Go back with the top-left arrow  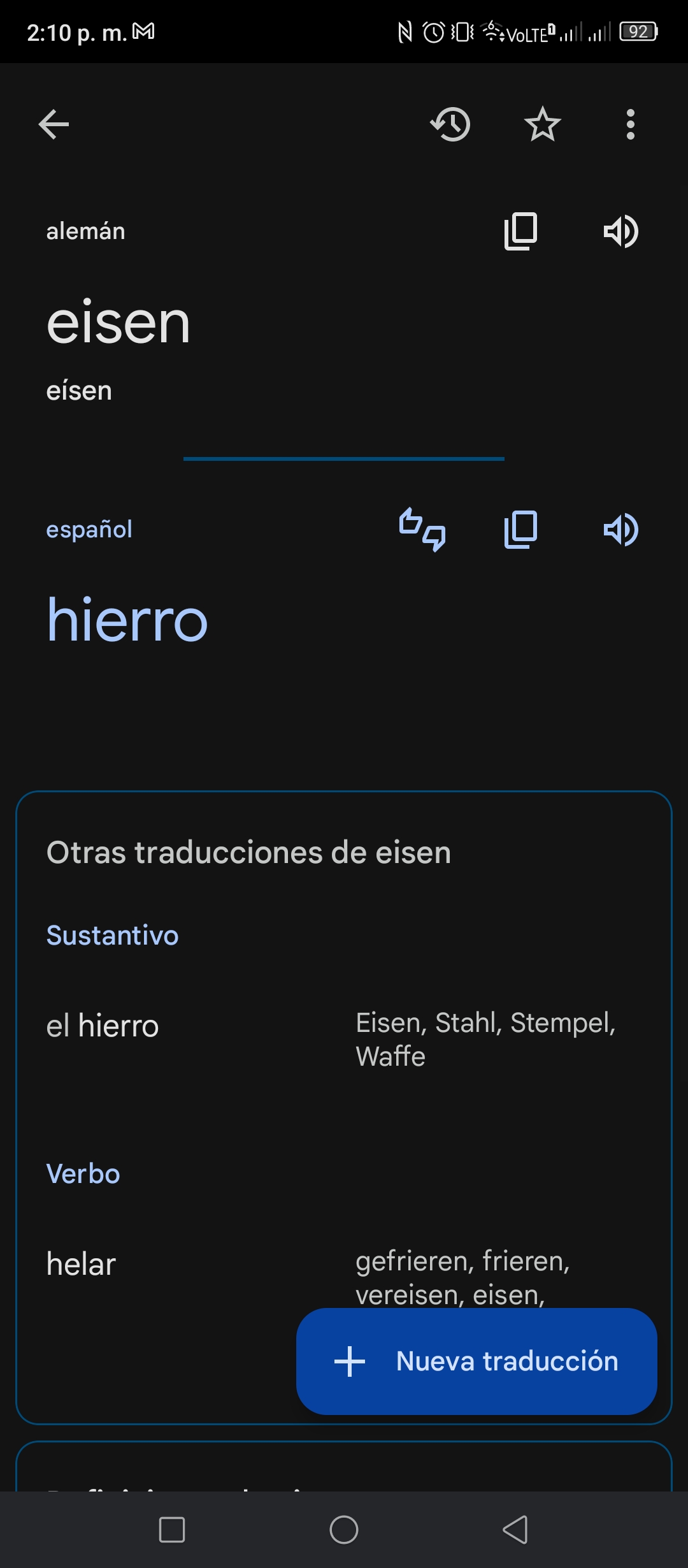click(x=54, y=124)
